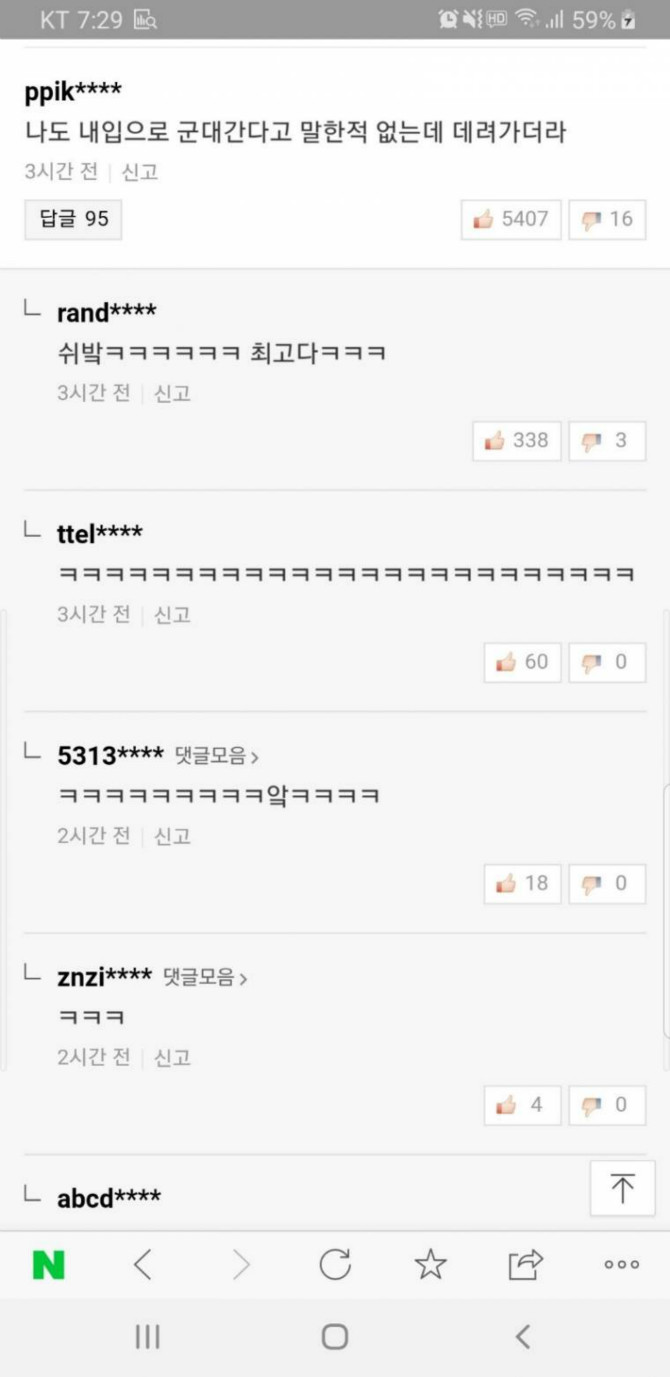Viewport: 670px width, 1377px height.
Task: Open the browser's more options menu
Action: pos(621,1265)
